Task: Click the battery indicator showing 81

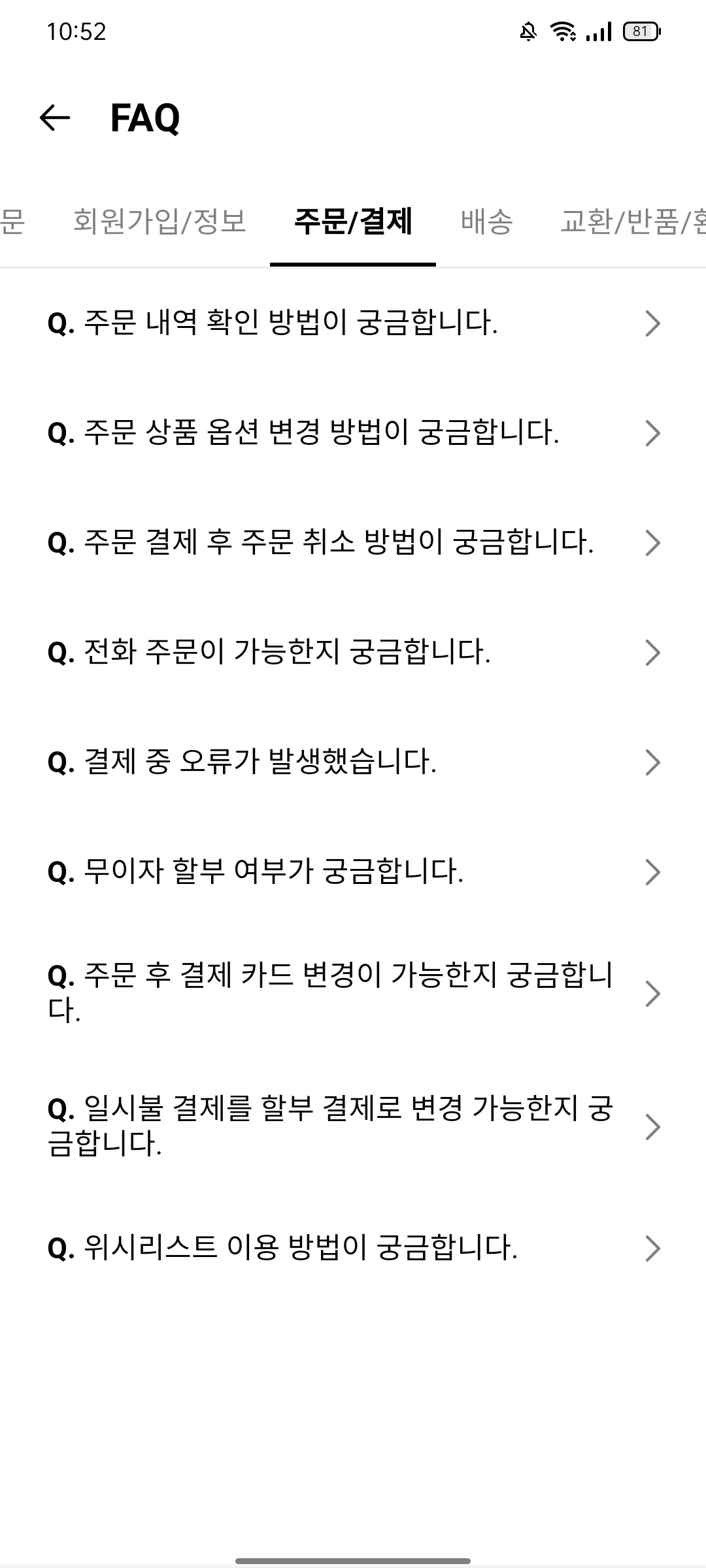Action: [x=639, y=32]
